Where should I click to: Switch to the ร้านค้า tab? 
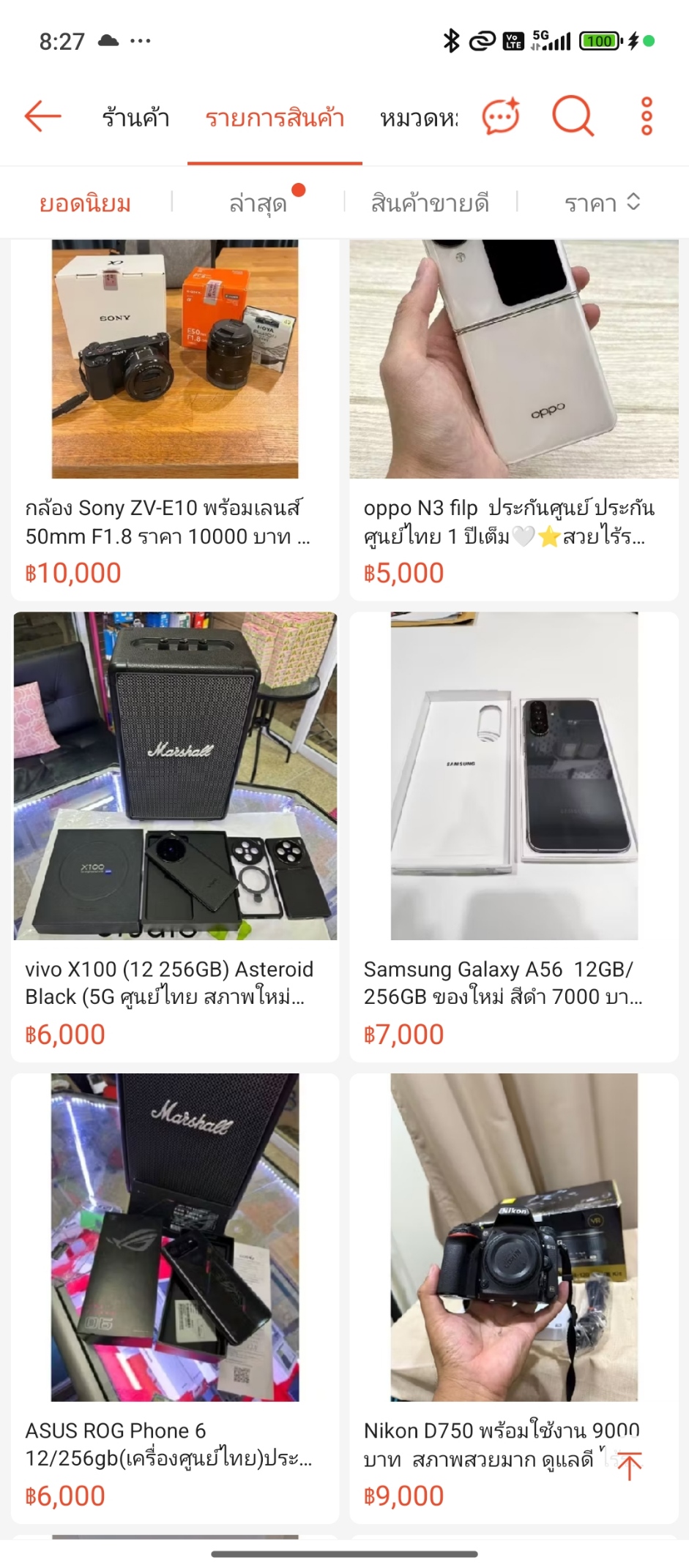(135, 118)
